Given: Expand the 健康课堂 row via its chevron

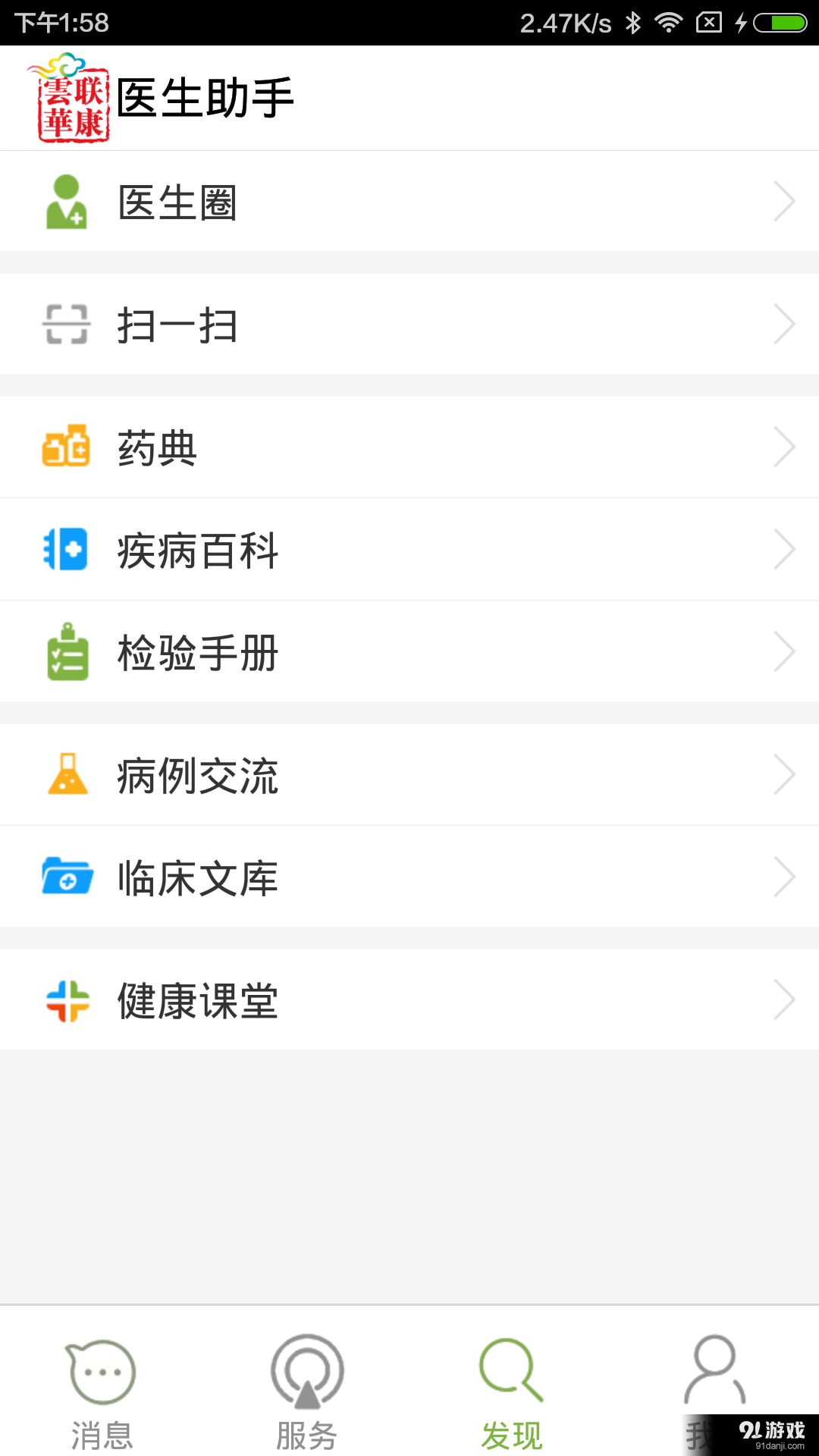Looking at the screenshot, I should click(786, 999).
